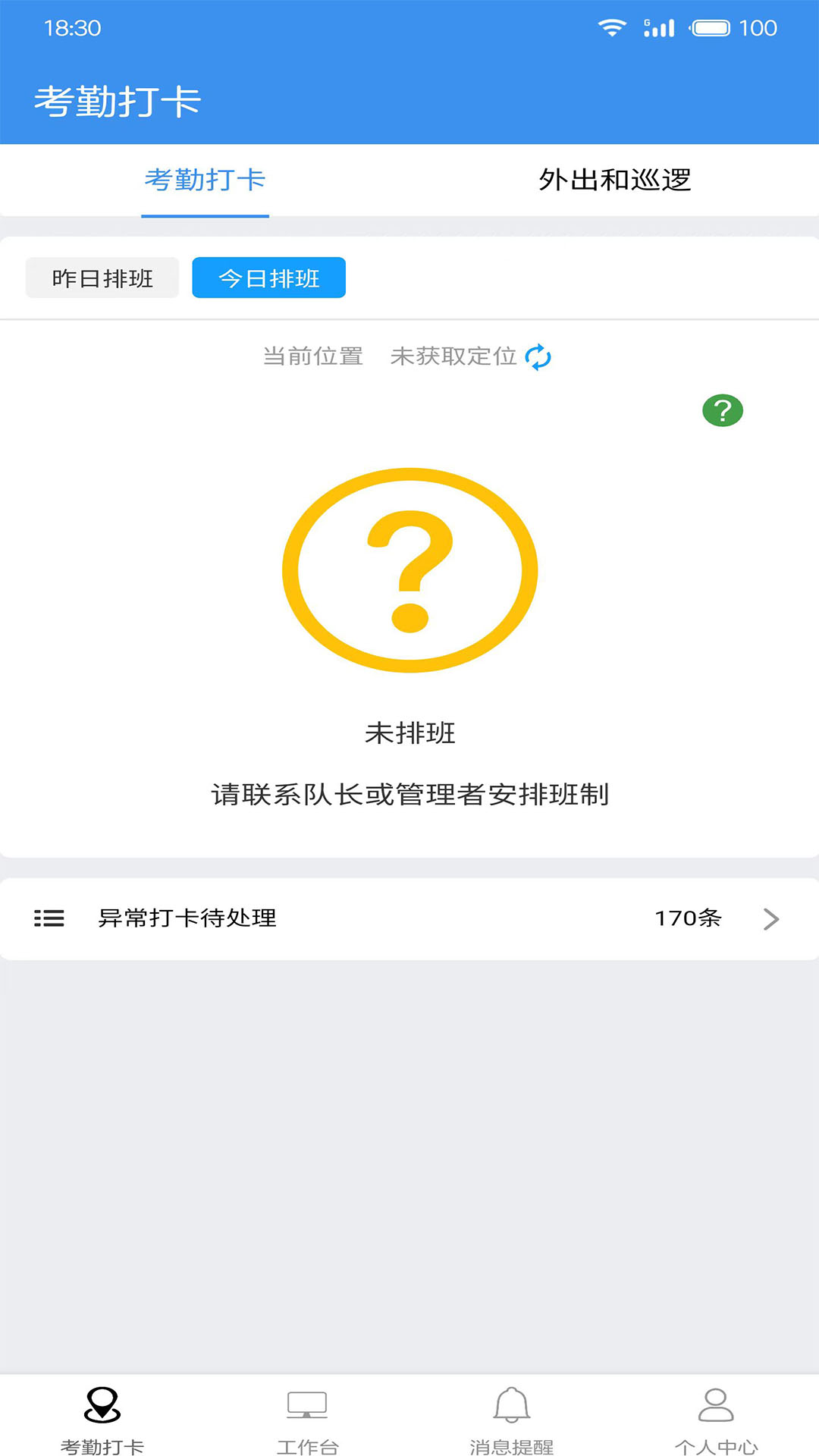Select the 今日排班 schedule toggle
Viewport: 819px width, 1456px height.
[268, 278]
